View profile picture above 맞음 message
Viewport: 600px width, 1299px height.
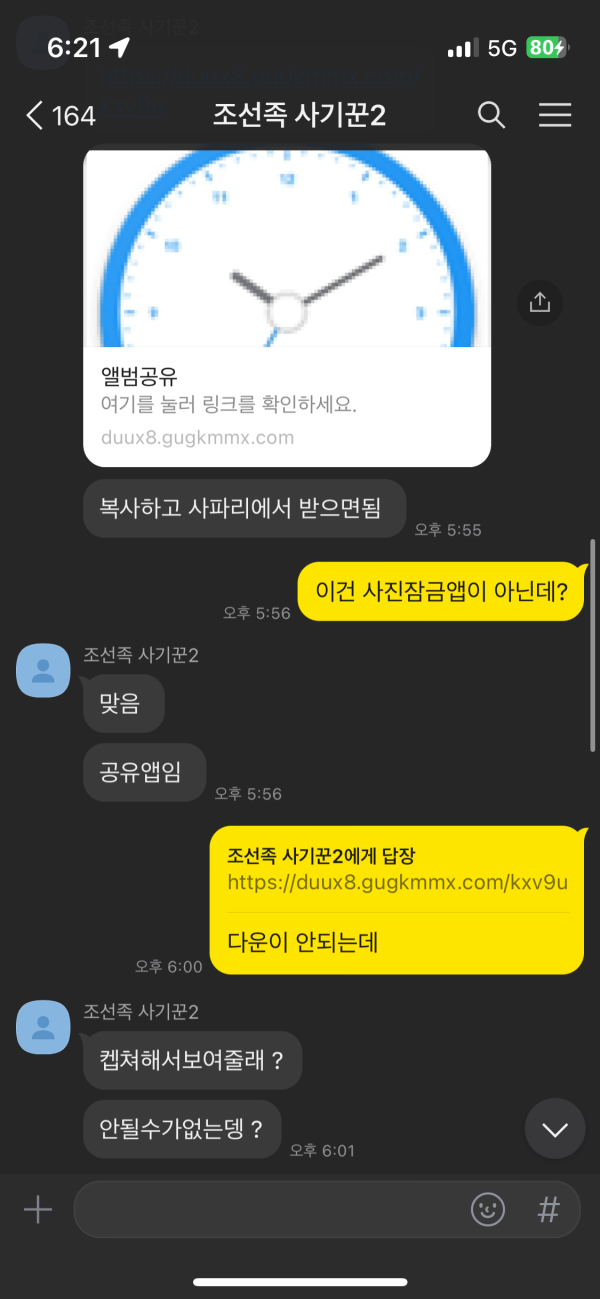[43, 671]
